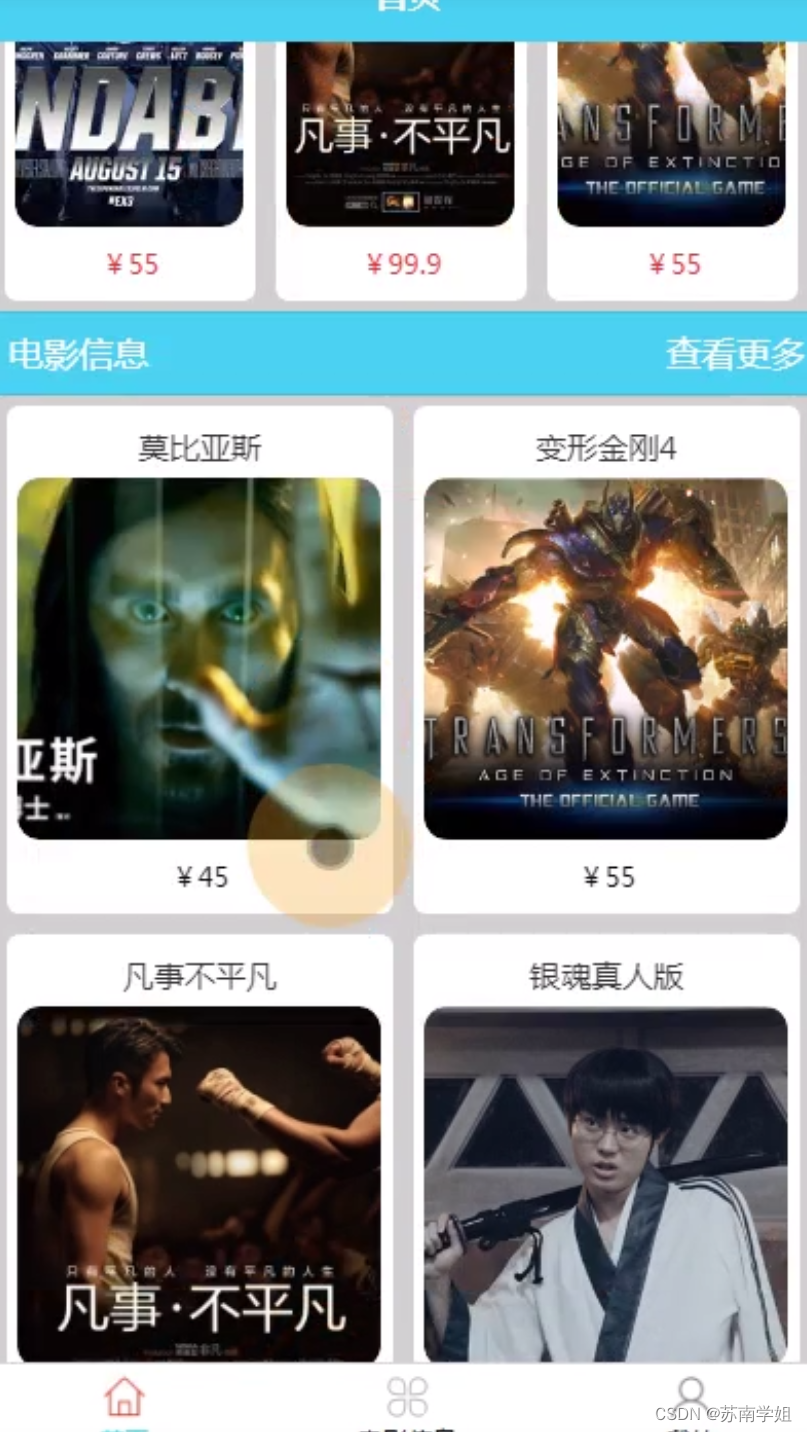Open the 银魂真人版 movie card
This screenshot has width=807, height=1432.
[607, 1180]
